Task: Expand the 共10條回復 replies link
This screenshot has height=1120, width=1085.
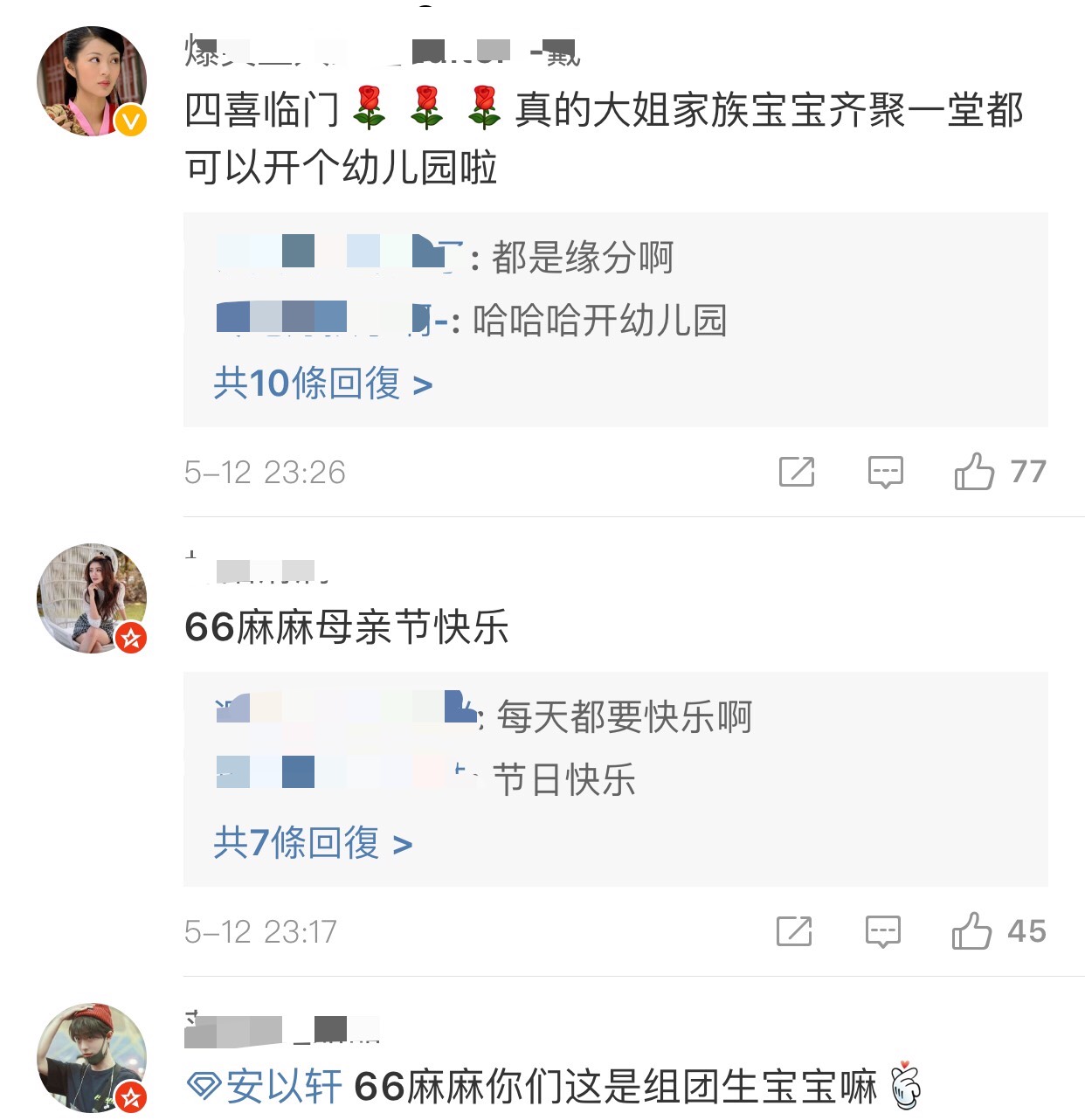Action: [322, 384]
